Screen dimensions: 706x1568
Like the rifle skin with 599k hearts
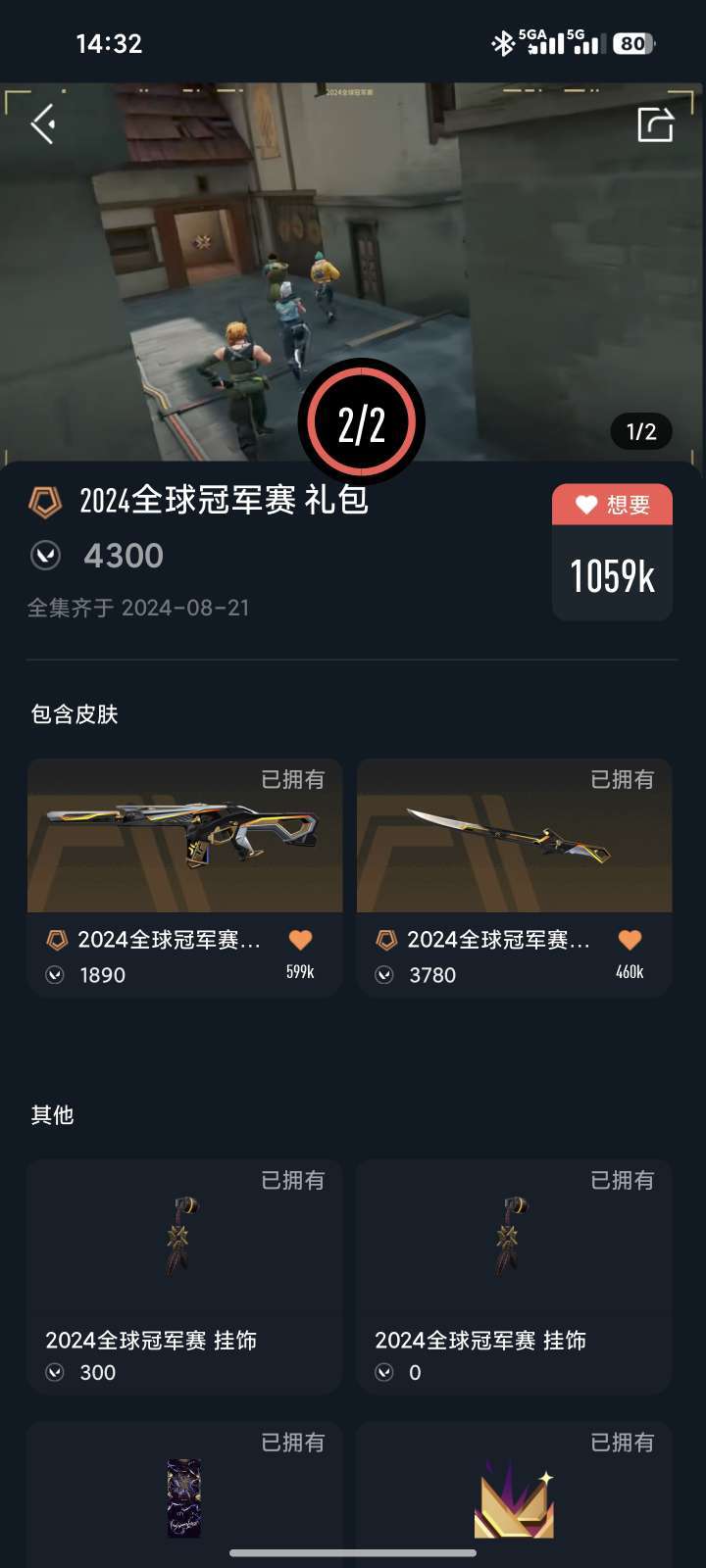point(300,941)
